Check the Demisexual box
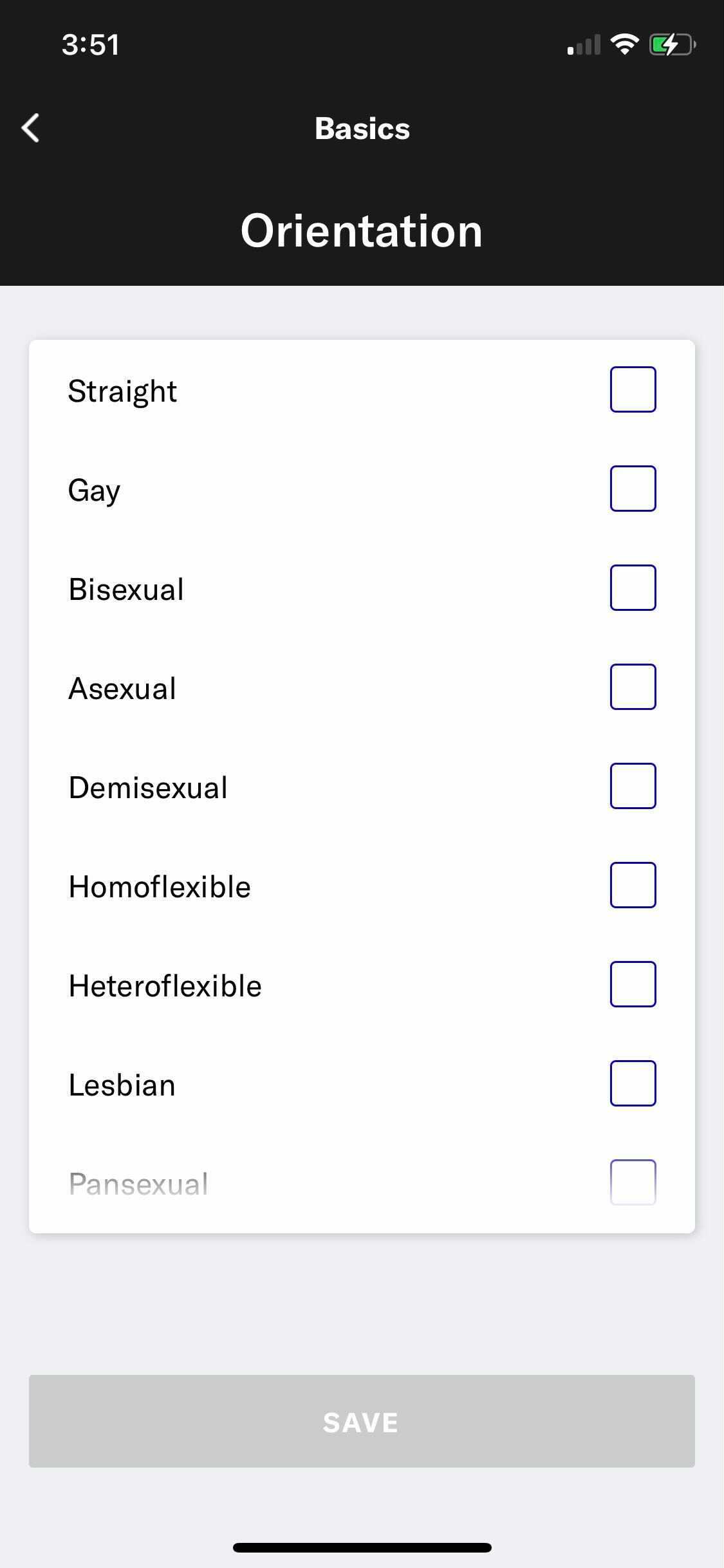 point(633,785)
